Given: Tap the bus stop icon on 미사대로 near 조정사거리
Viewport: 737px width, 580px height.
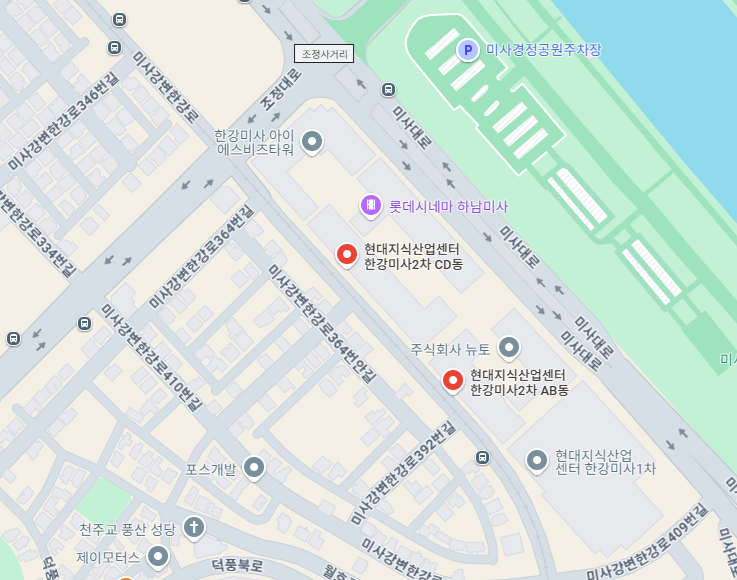Looking at the screenshot, I should [x=388, y=89].
